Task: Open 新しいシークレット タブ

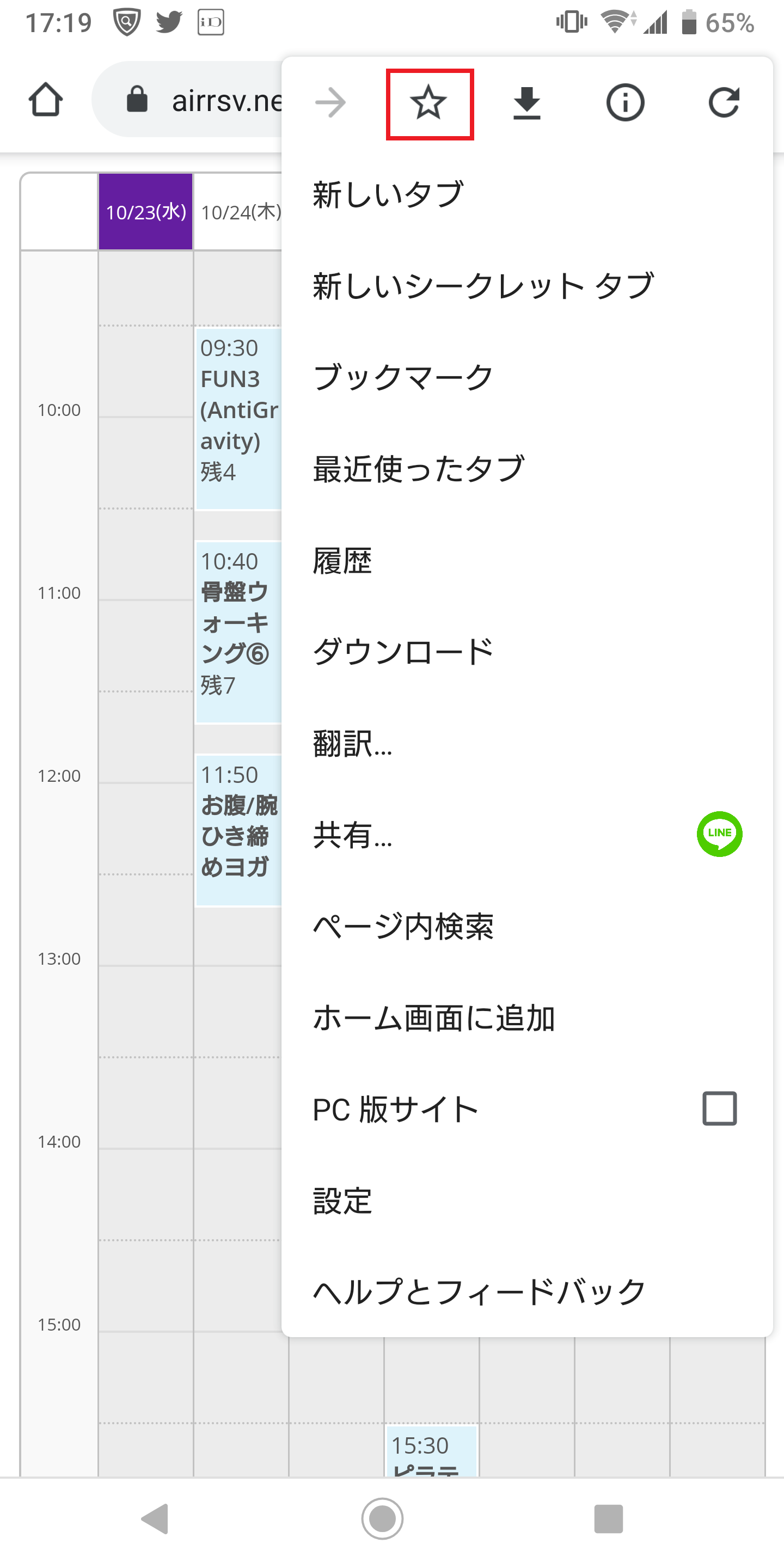Action: point(526,286)
